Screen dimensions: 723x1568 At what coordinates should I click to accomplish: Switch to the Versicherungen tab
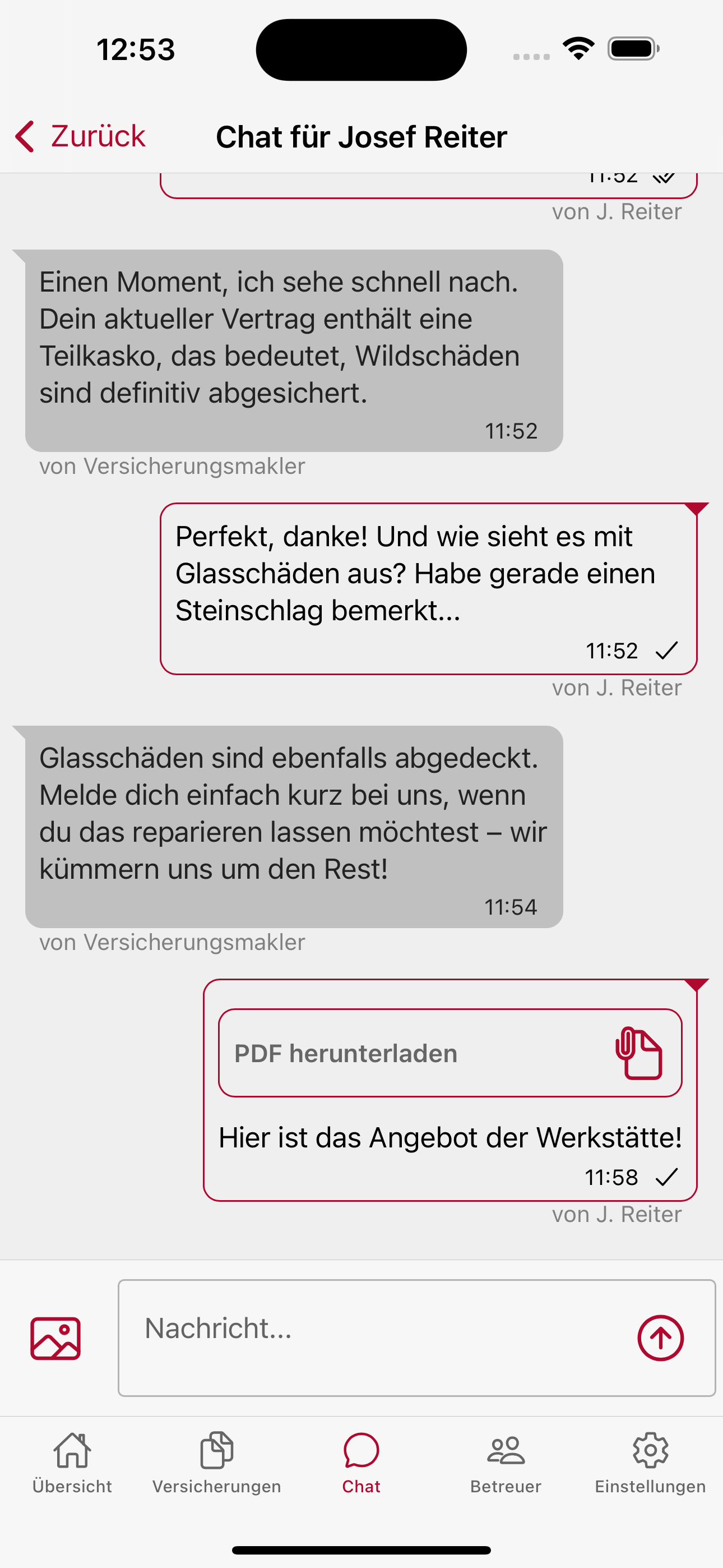point(217,1463)
